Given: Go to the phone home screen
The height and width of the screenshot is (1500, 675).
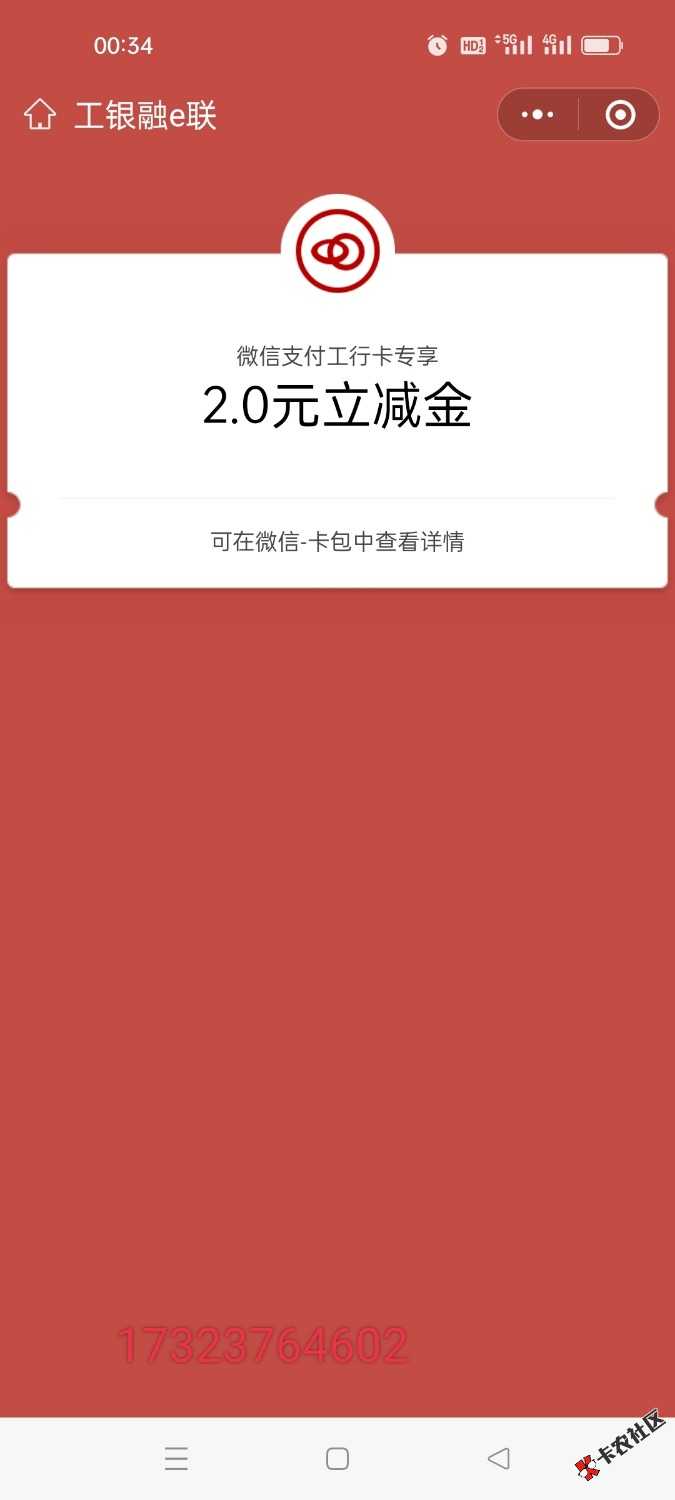Looking at the screenshot, I should tap(337, 1458).
